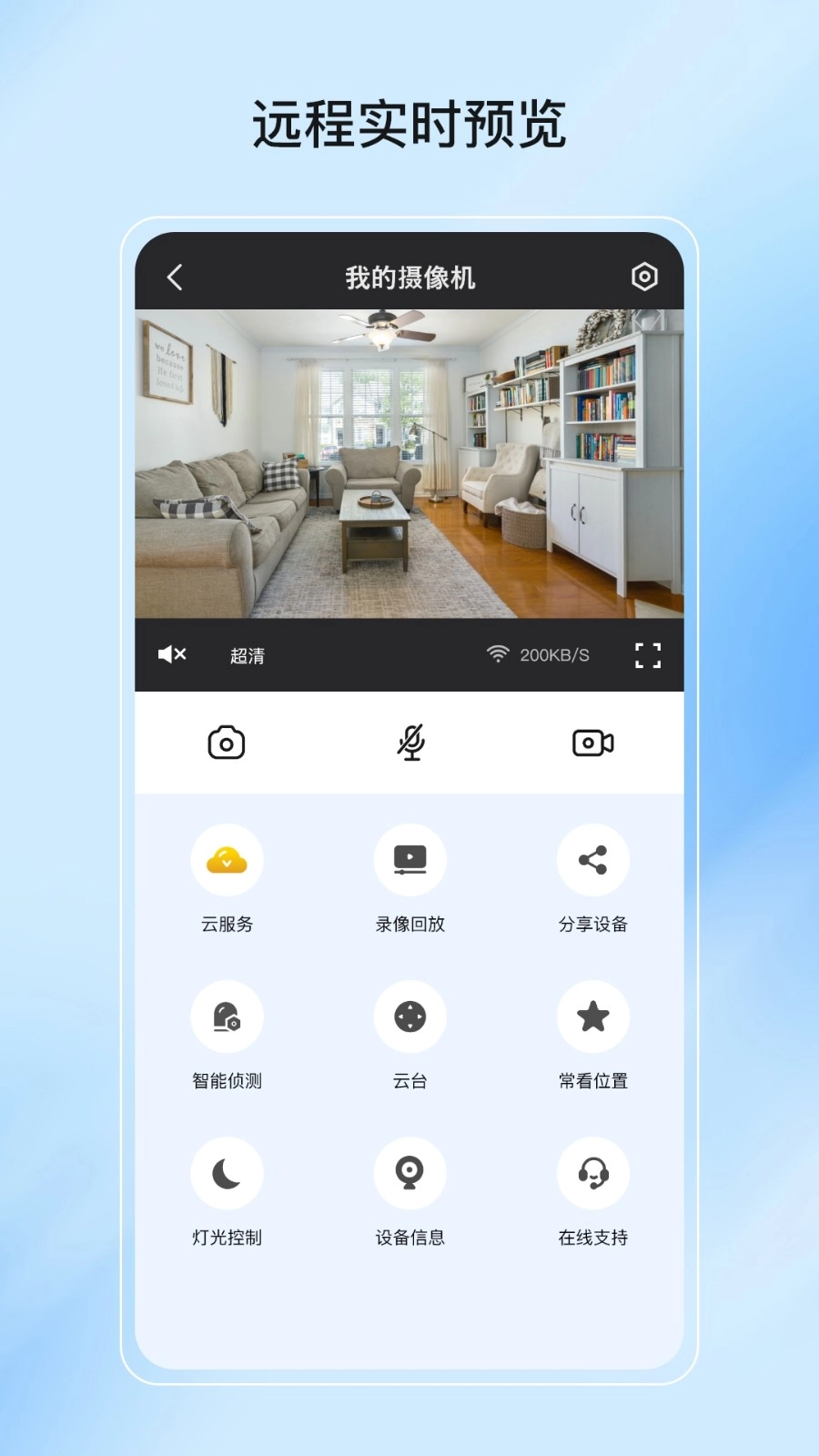Unmute the live stream audio
Screen dimensions: 819x1456
[172, 654]
